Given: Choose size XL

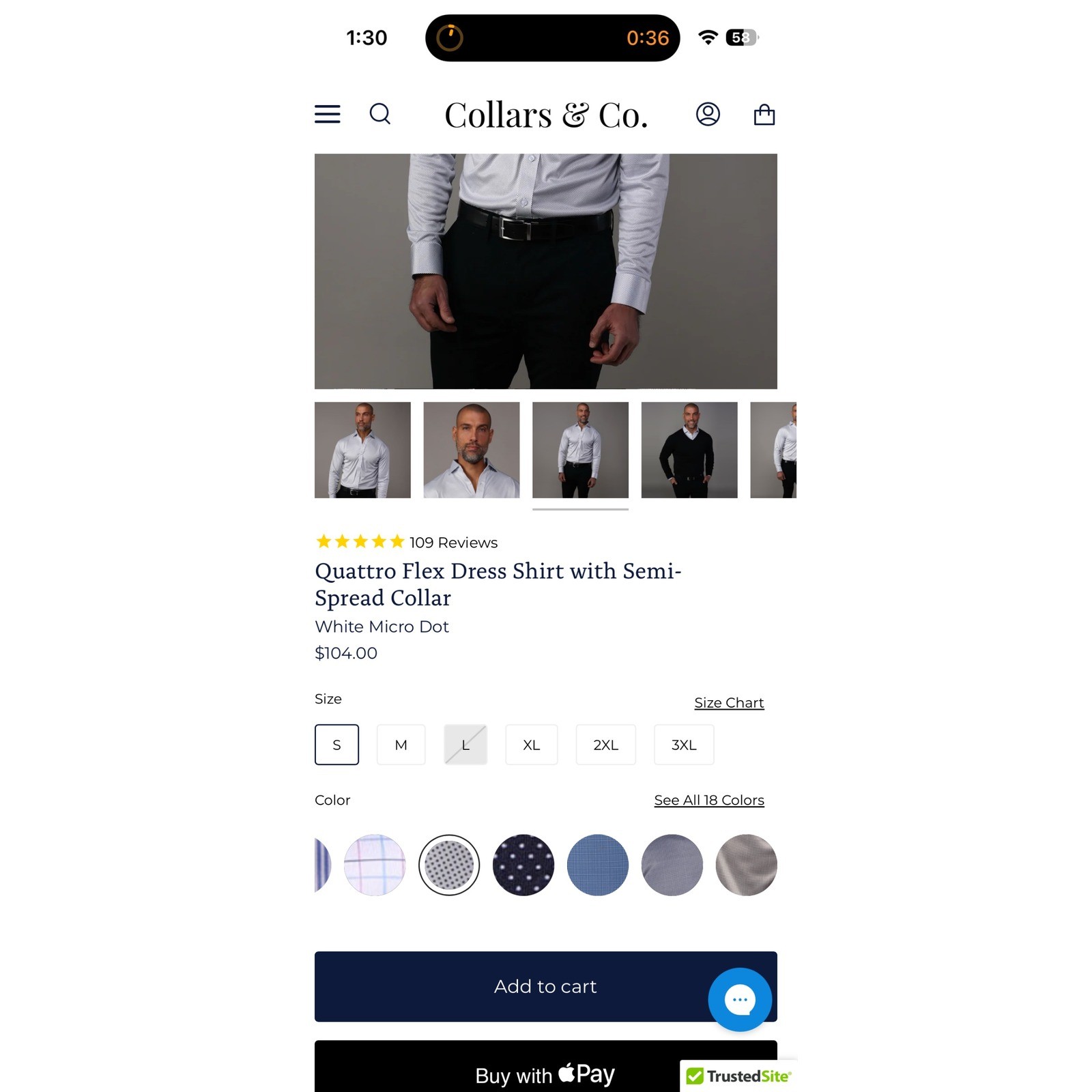Looking at the screenshot, I should coord(531,745).
